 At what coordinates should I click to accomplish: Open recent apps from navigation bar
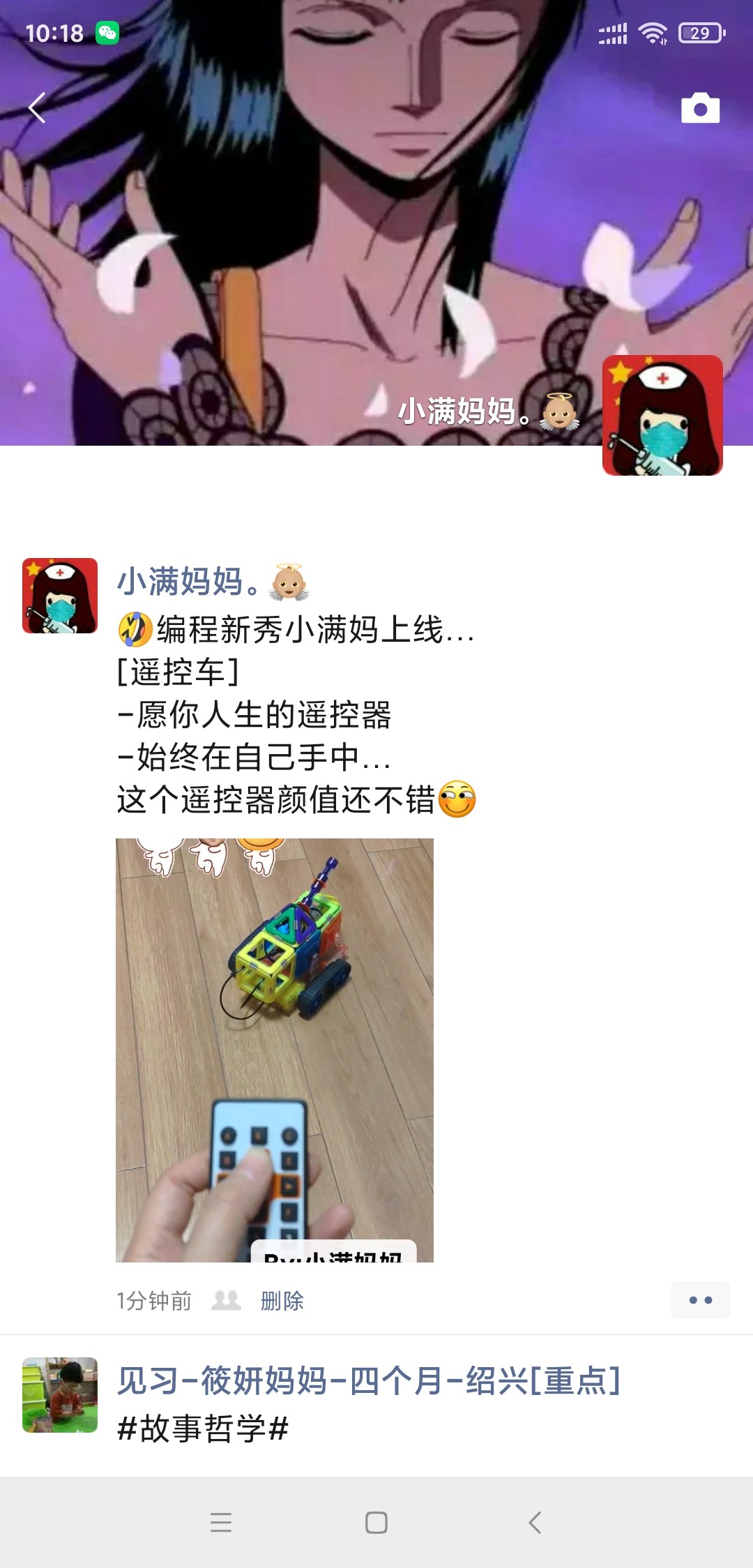click(221, 1522)
